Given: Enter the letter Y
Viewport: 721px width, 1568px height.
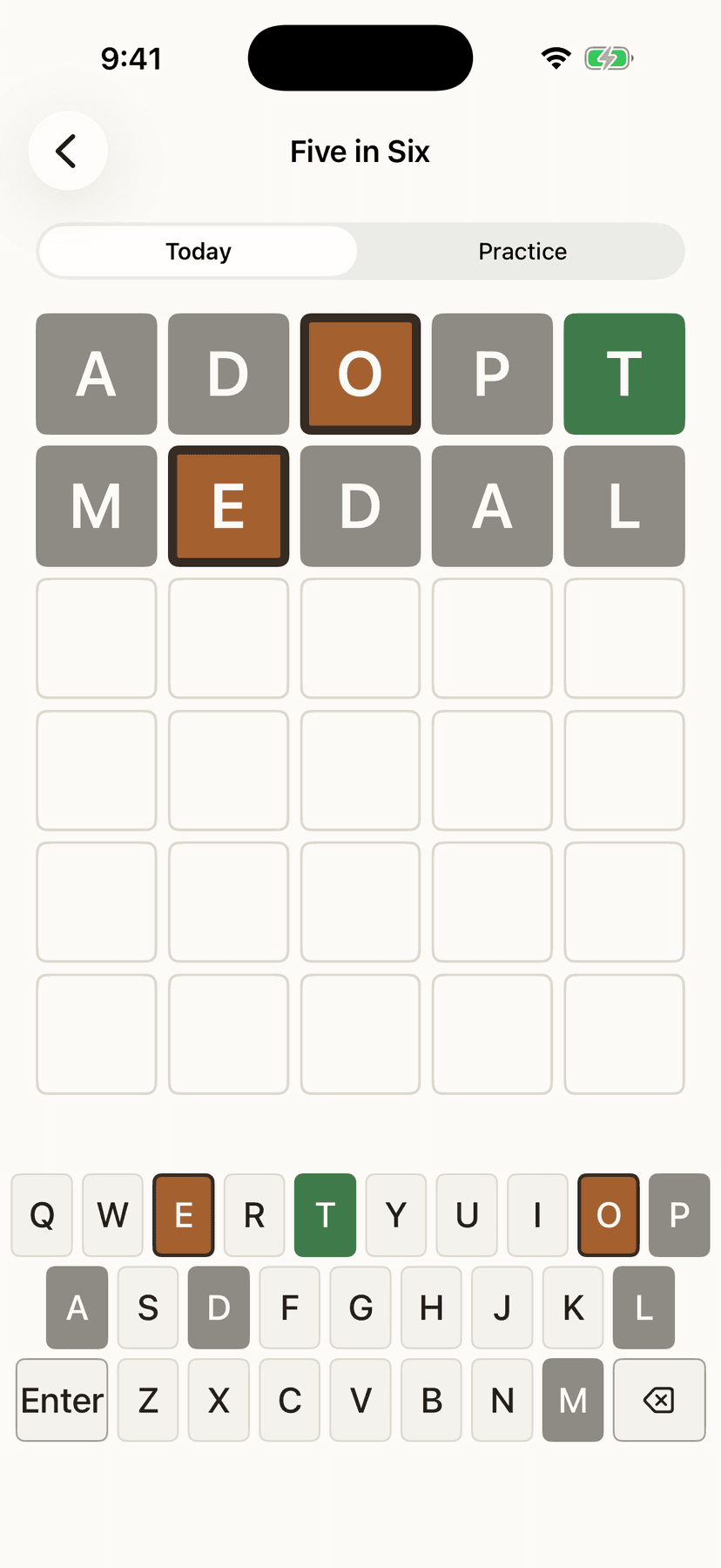Looking at the screenshot, I should (x=396, y=1215).
